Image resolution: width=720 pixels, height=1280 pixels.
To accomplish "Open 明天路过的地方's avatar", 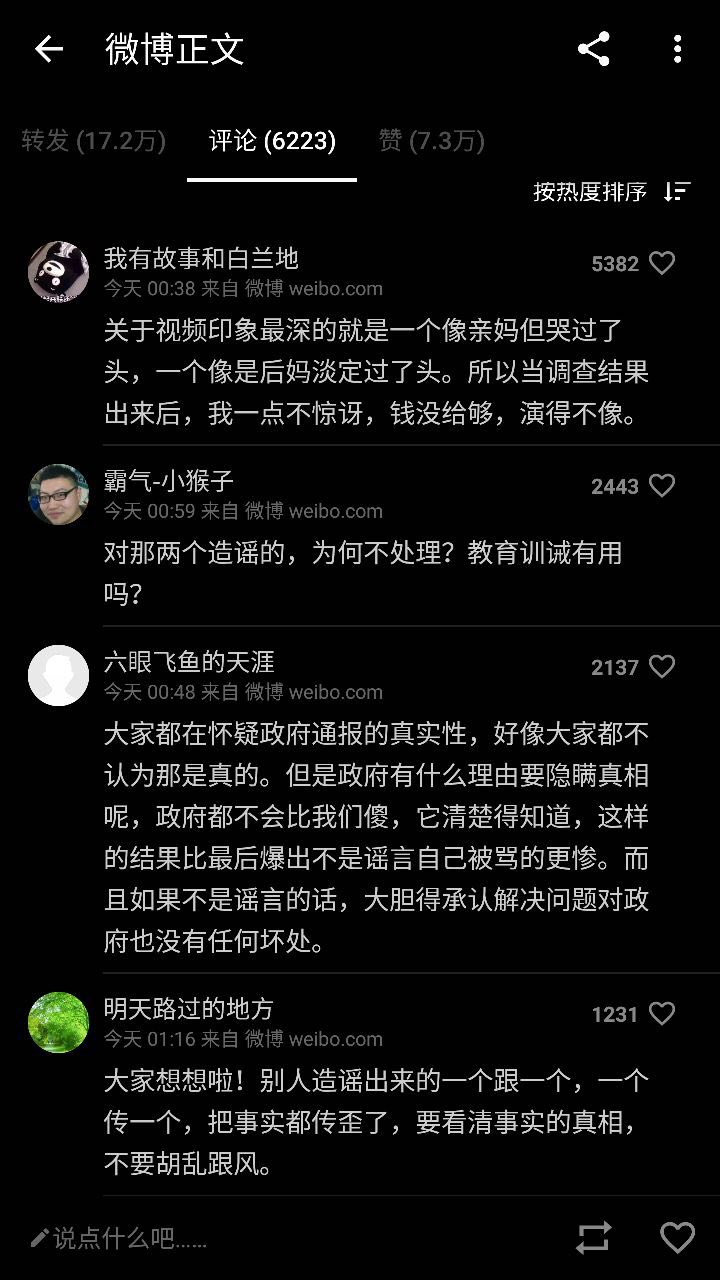I will [58, 1022].
